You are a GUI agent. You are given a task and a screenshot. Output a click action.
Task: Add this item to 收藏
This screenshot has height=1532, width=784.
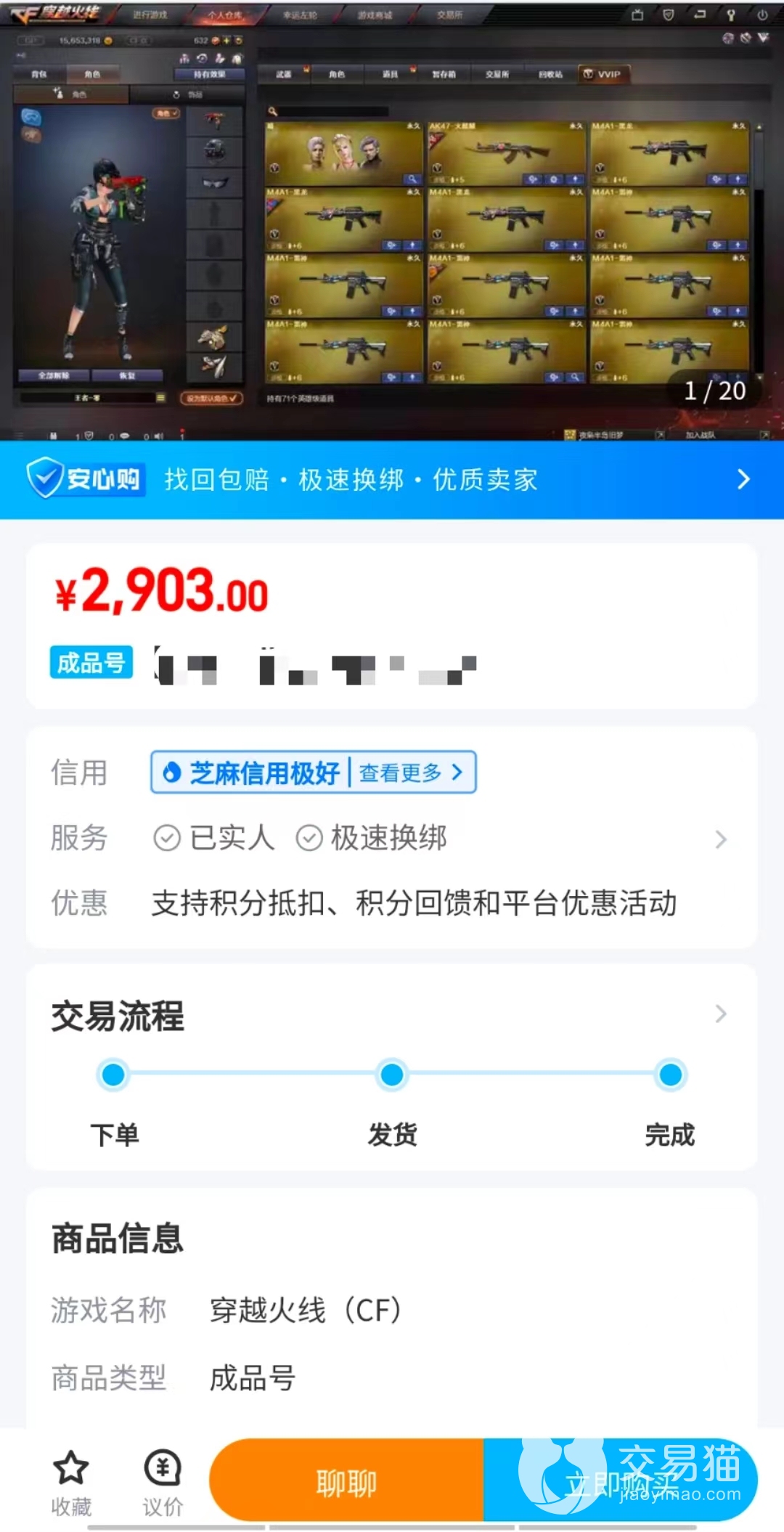point(71,1483)
